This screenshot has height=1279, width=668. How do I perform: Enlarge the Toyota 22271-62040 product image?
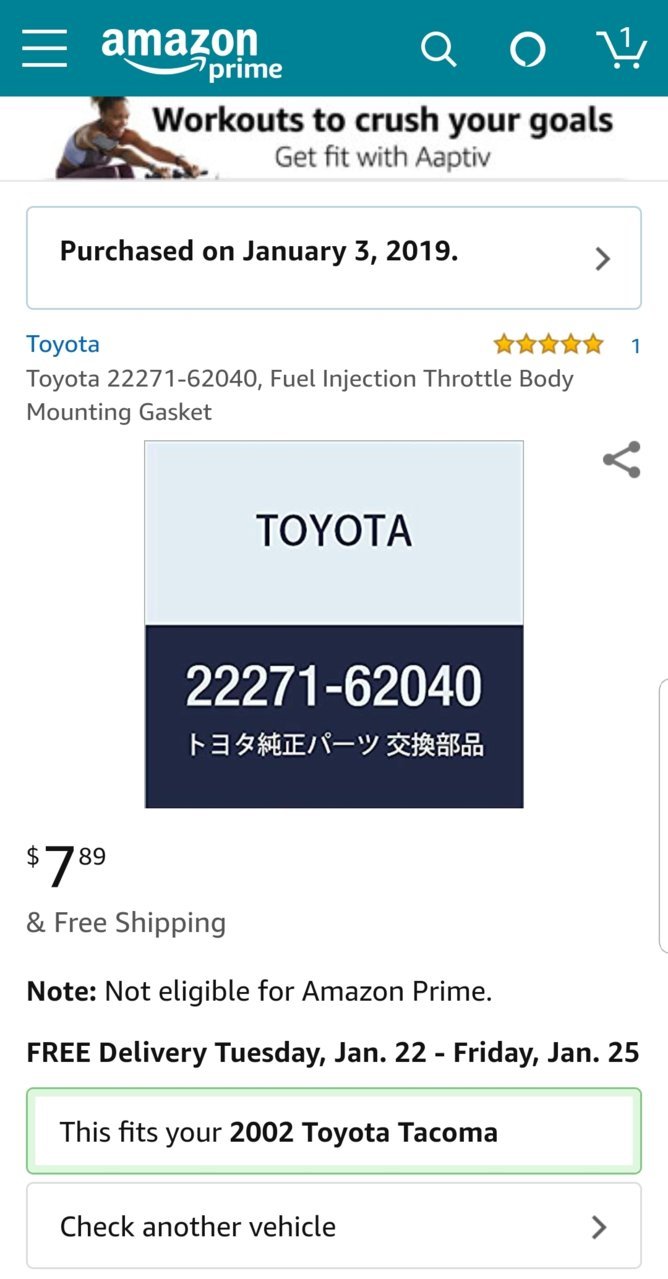[334, 624]
